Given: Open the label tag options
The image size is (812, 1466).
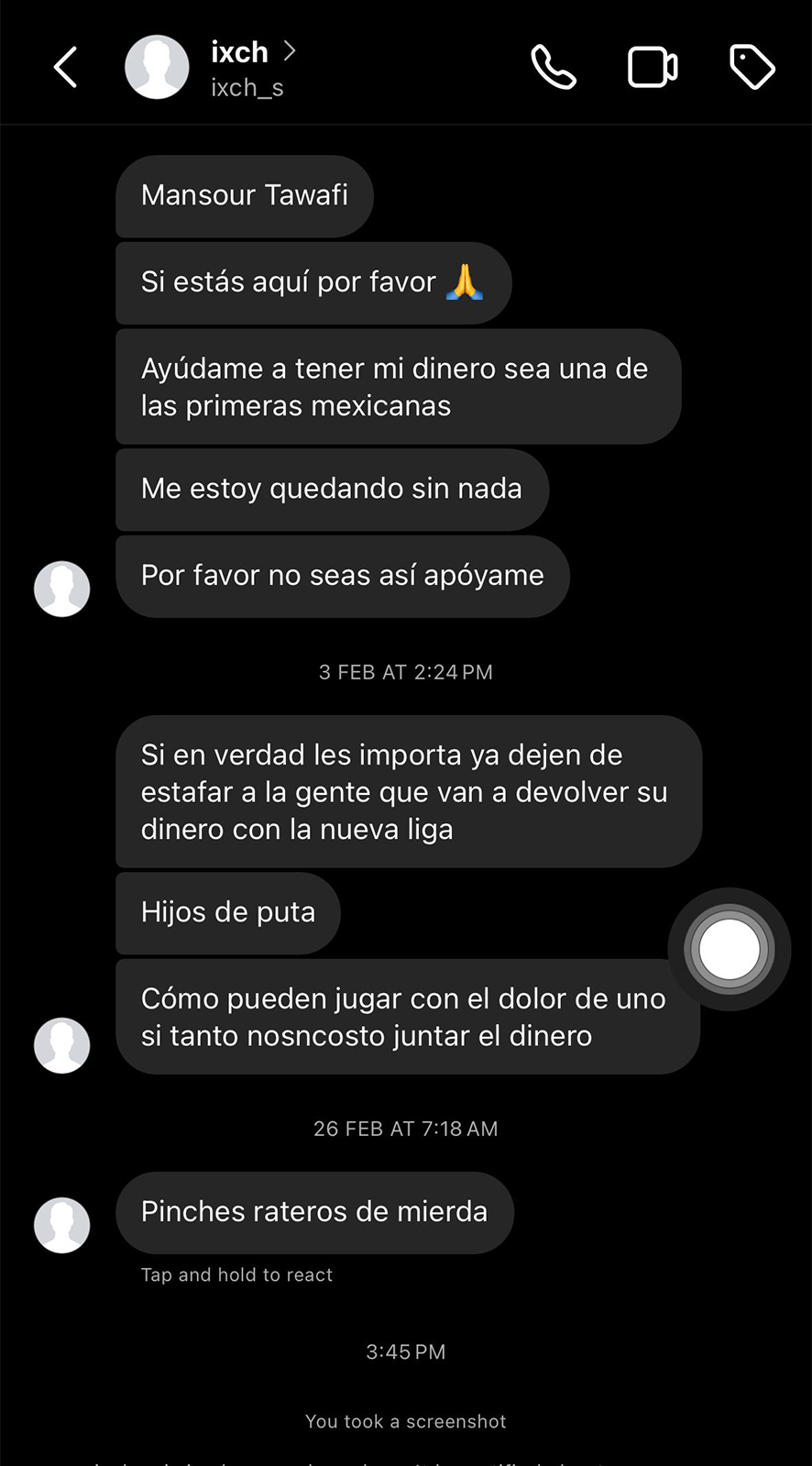Looking at the screenshot, I should pyautogui.click(x=752, y=67).
